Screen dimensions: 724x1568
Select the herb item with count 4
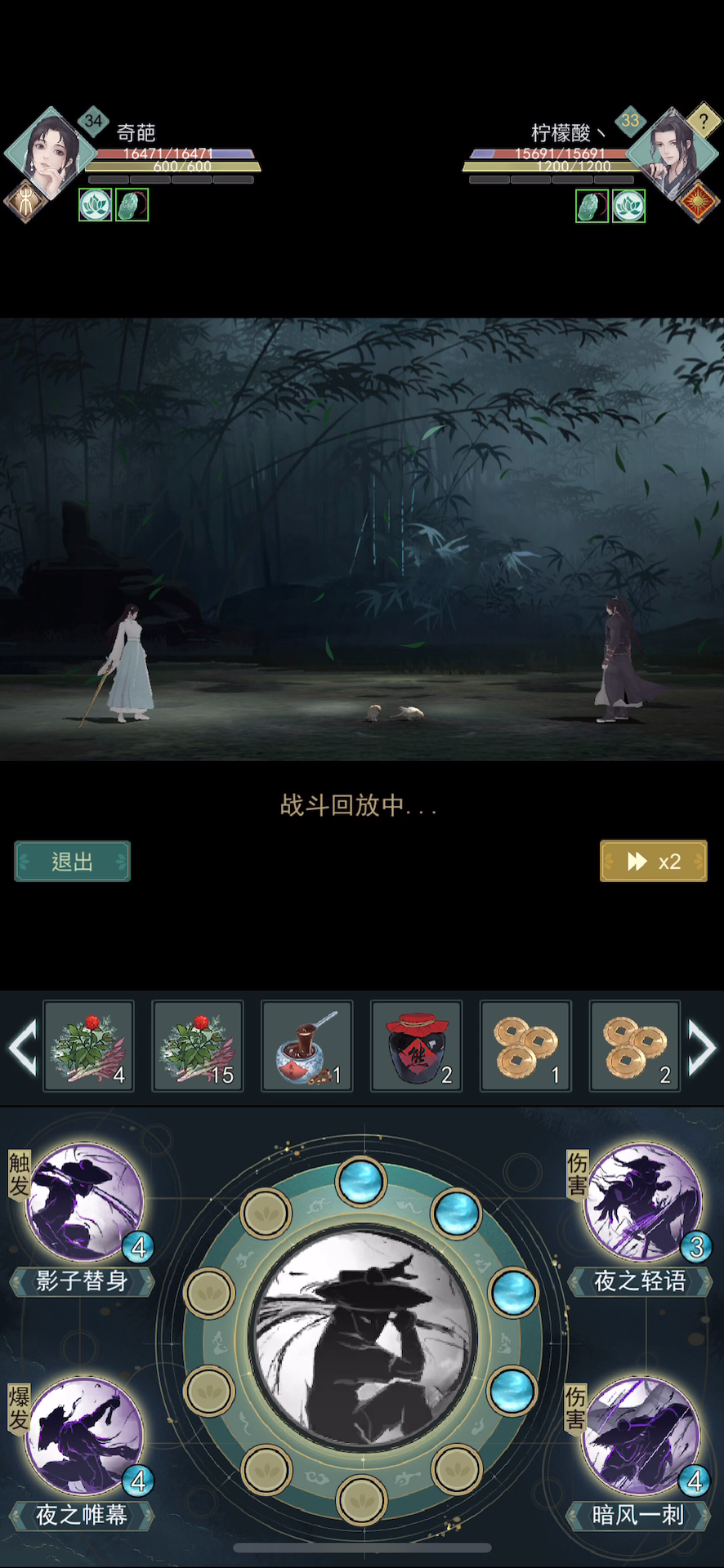tap(88, 1046)
